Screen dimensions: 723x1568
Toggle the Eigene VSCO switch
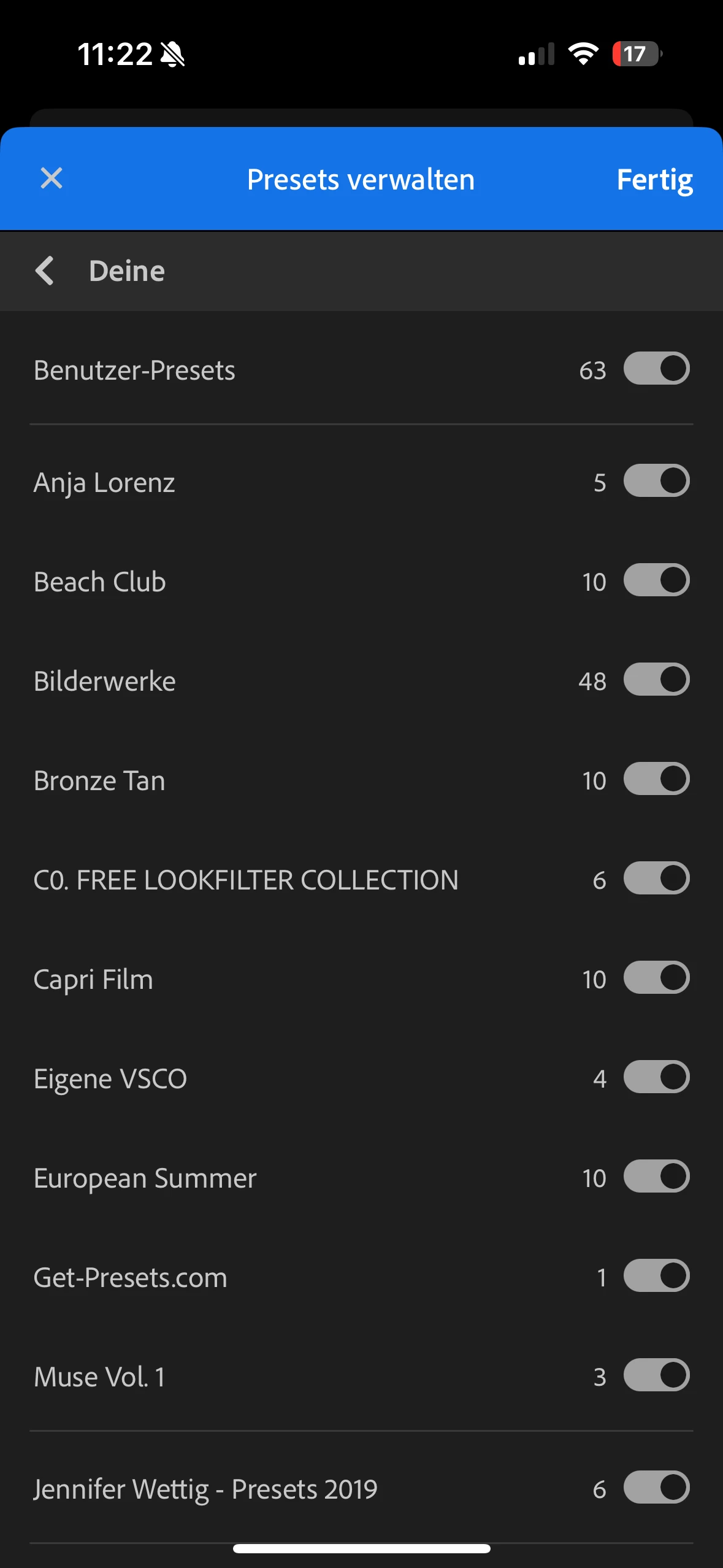[x=656, y=1077]
